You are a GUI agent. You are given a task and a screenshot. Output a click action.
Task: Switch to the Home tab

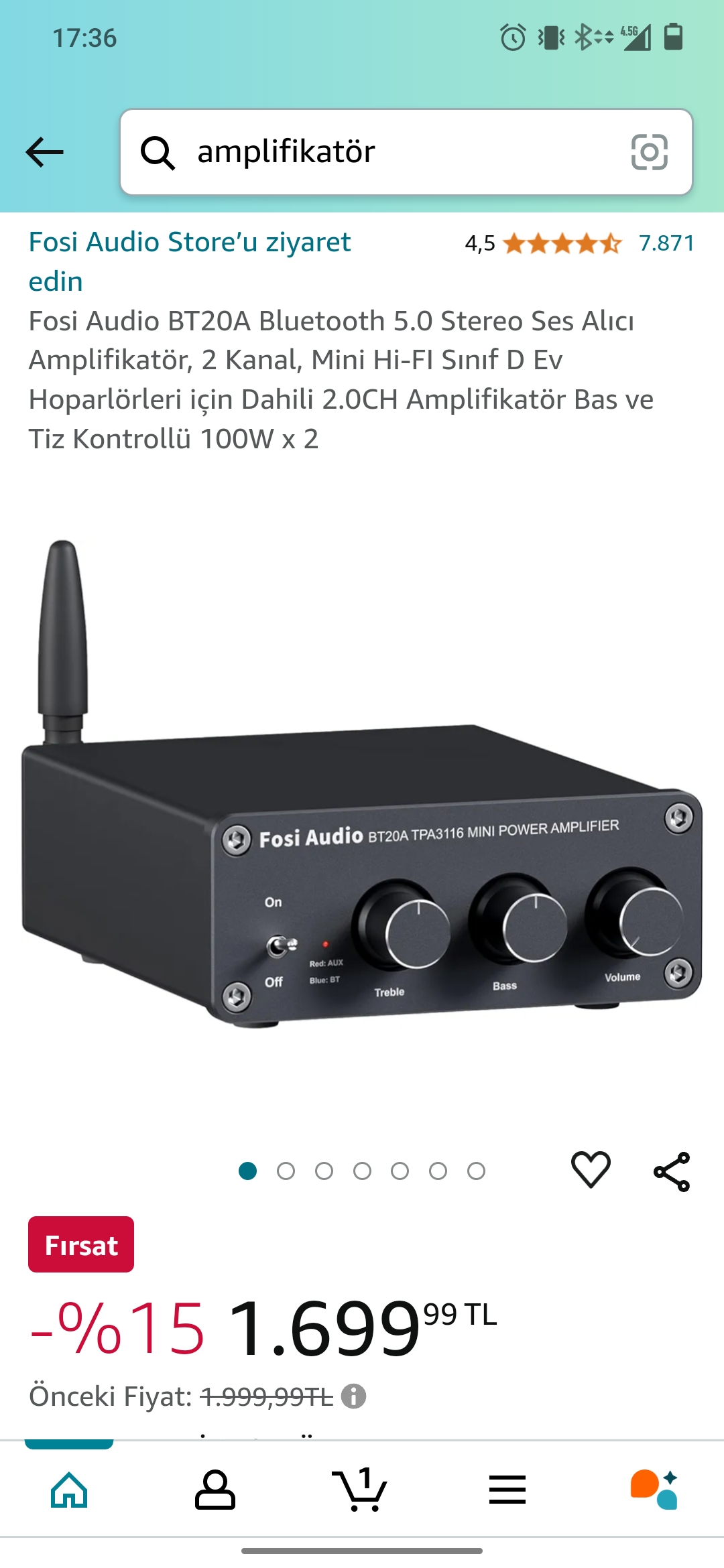[x=70, y=1490]
